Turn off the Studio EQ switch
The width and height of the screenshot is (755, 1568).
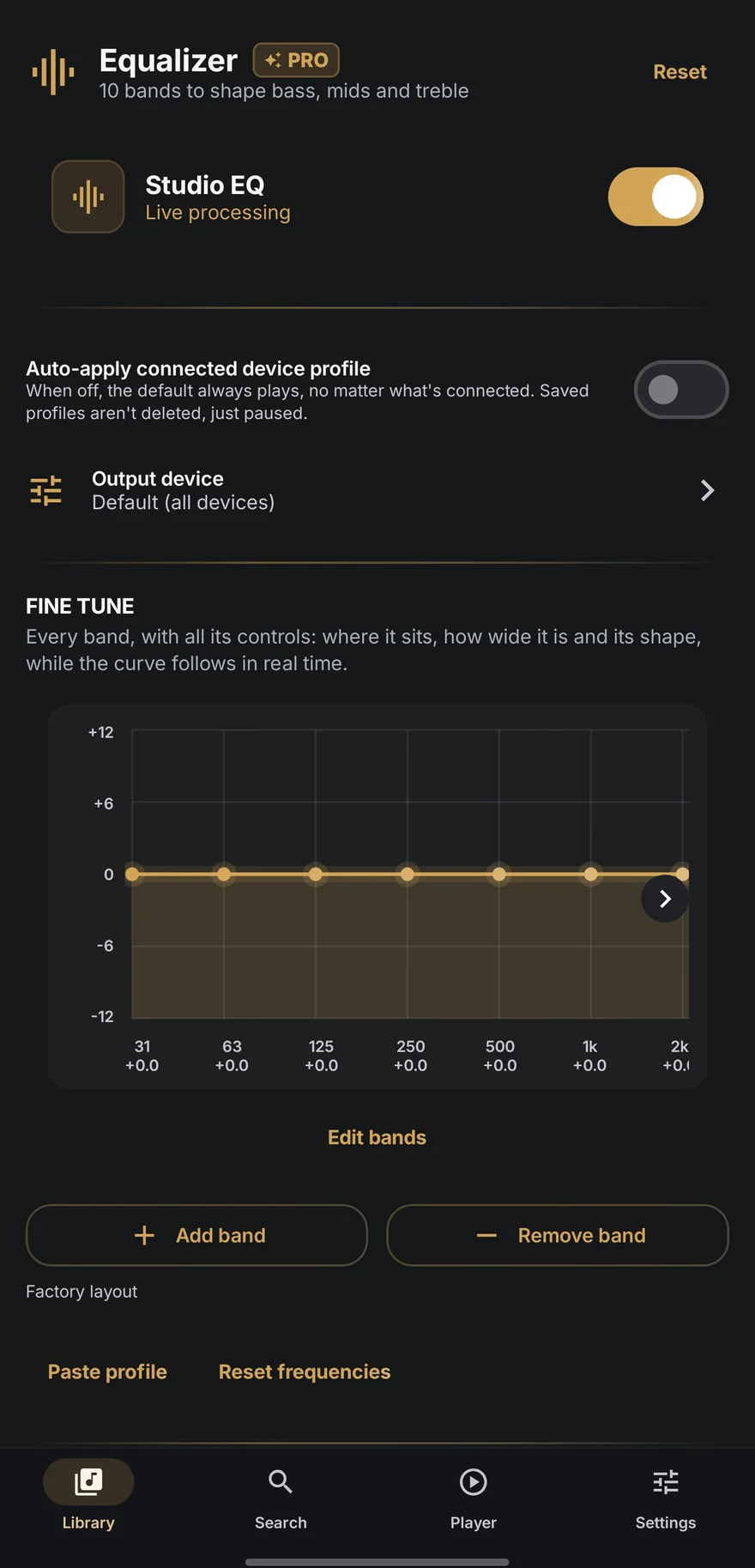655,197
